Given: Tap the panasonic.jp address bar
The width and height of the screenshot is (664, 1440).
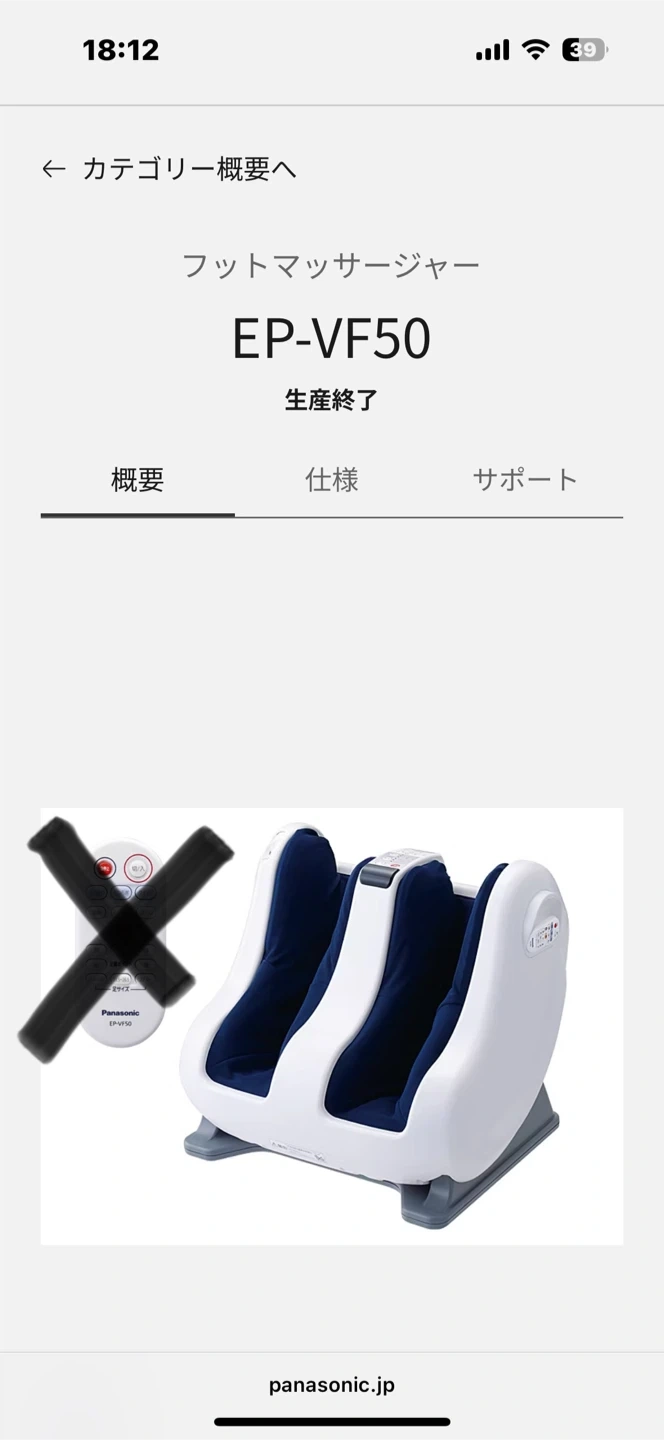Looking at the screenshot, I should [x=331, y=1385].
